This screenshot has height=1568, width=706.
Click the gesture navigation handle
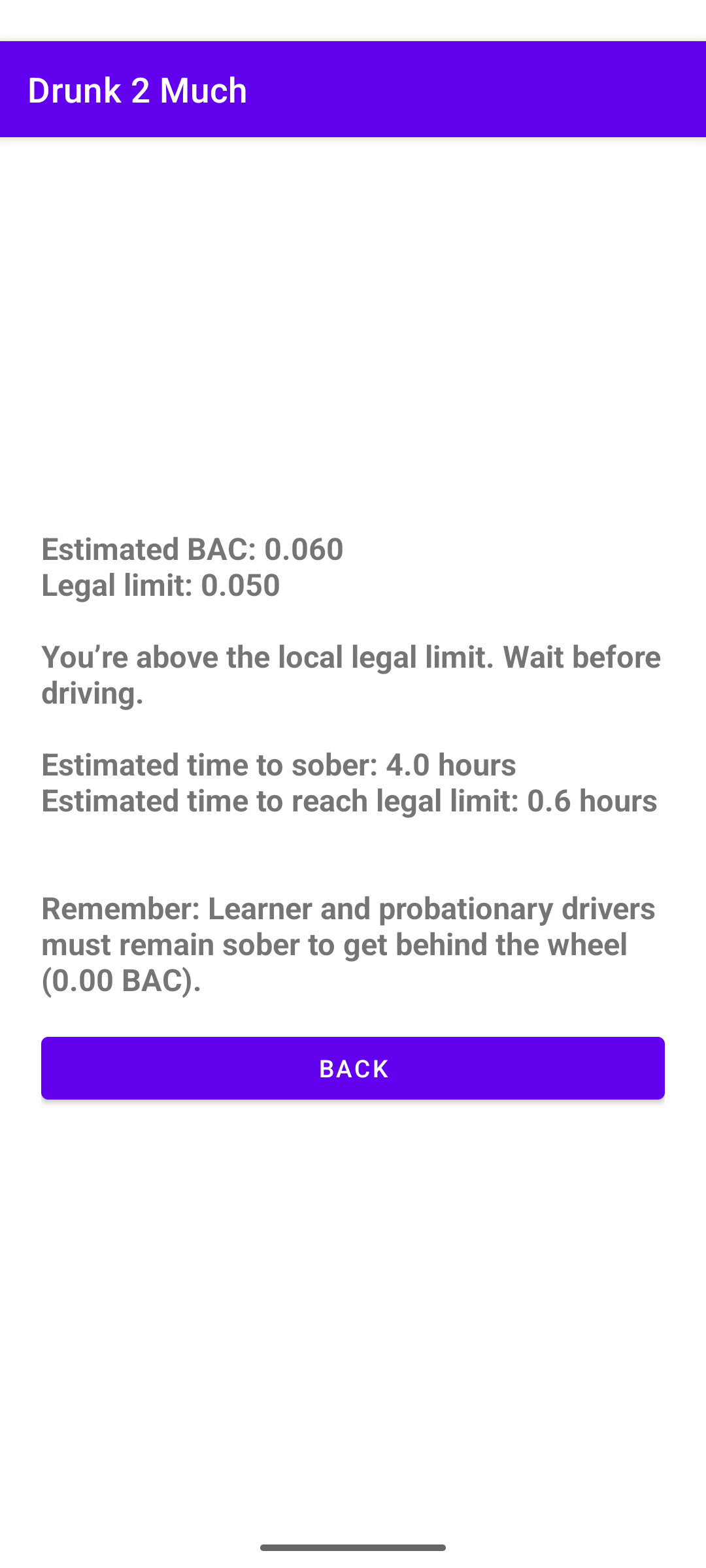tap(352, 1546)
